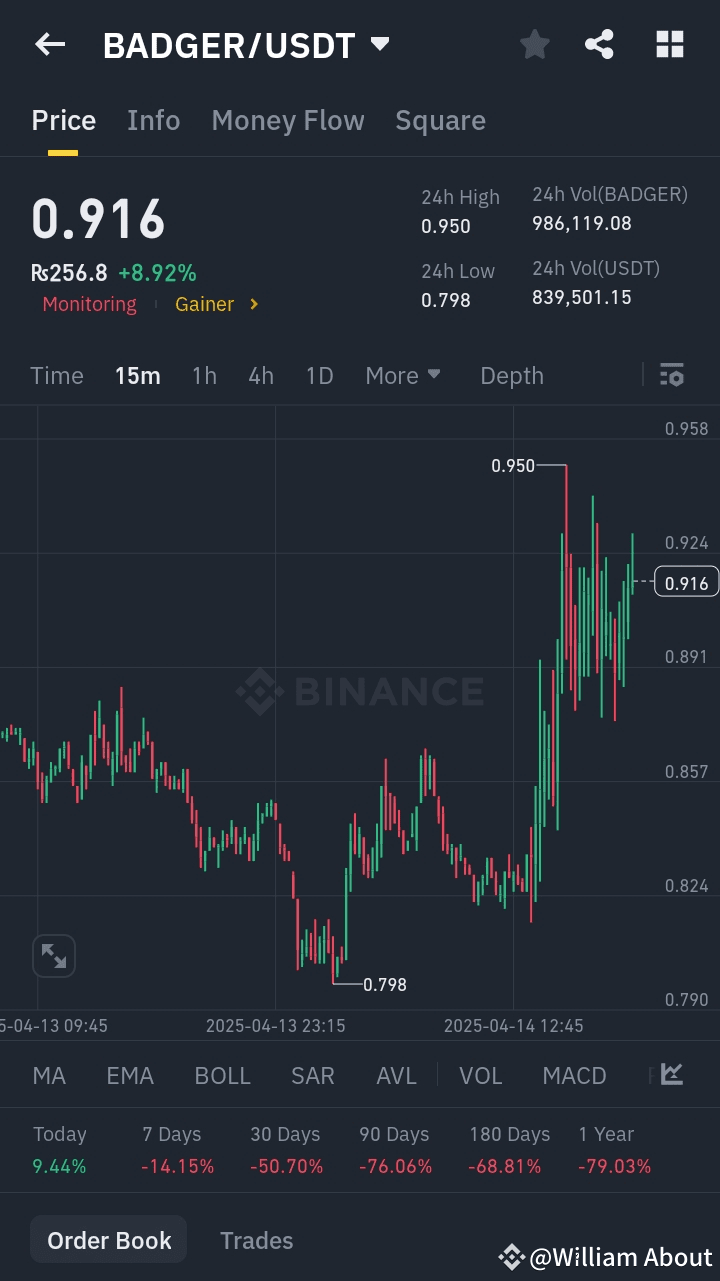This screenshot has height=1281, width=720.
Task: Open the More timeframe dropdown
Action: 403,375
